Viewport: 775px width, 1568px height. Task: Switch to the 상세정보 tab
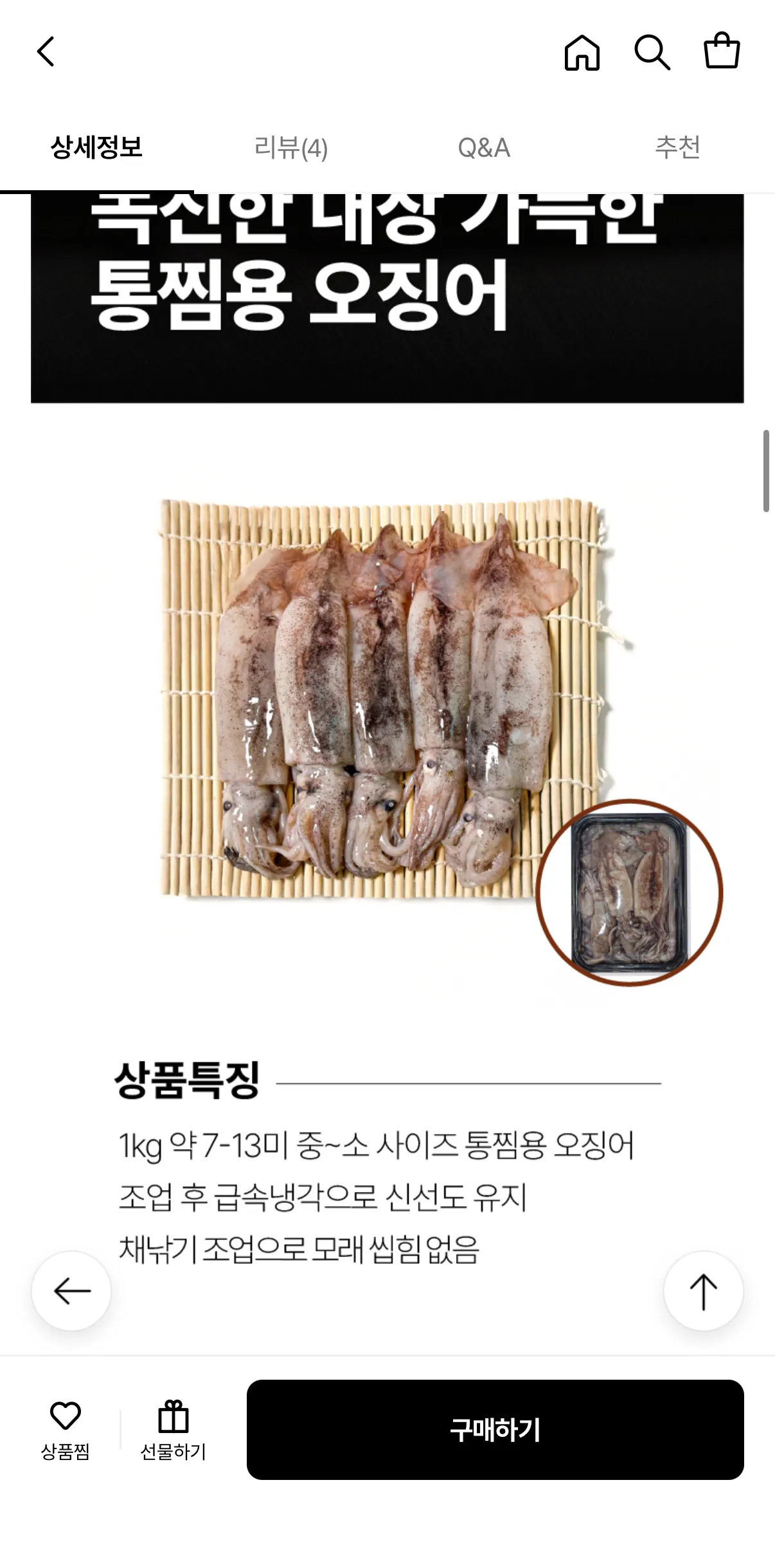[x=98, y=145]
